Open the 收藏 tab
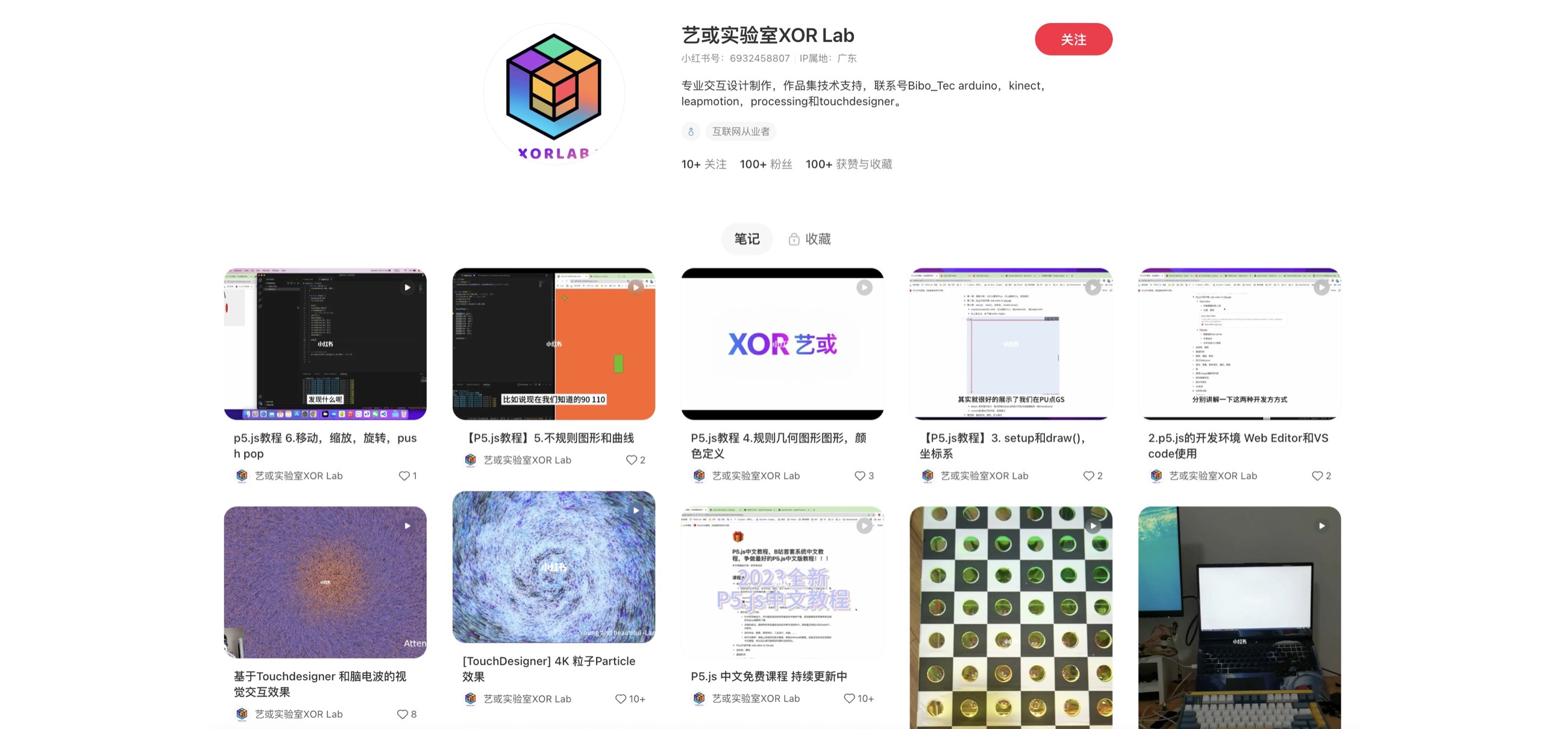Viewport: 1568px width, 729px height. coord(809,239)
